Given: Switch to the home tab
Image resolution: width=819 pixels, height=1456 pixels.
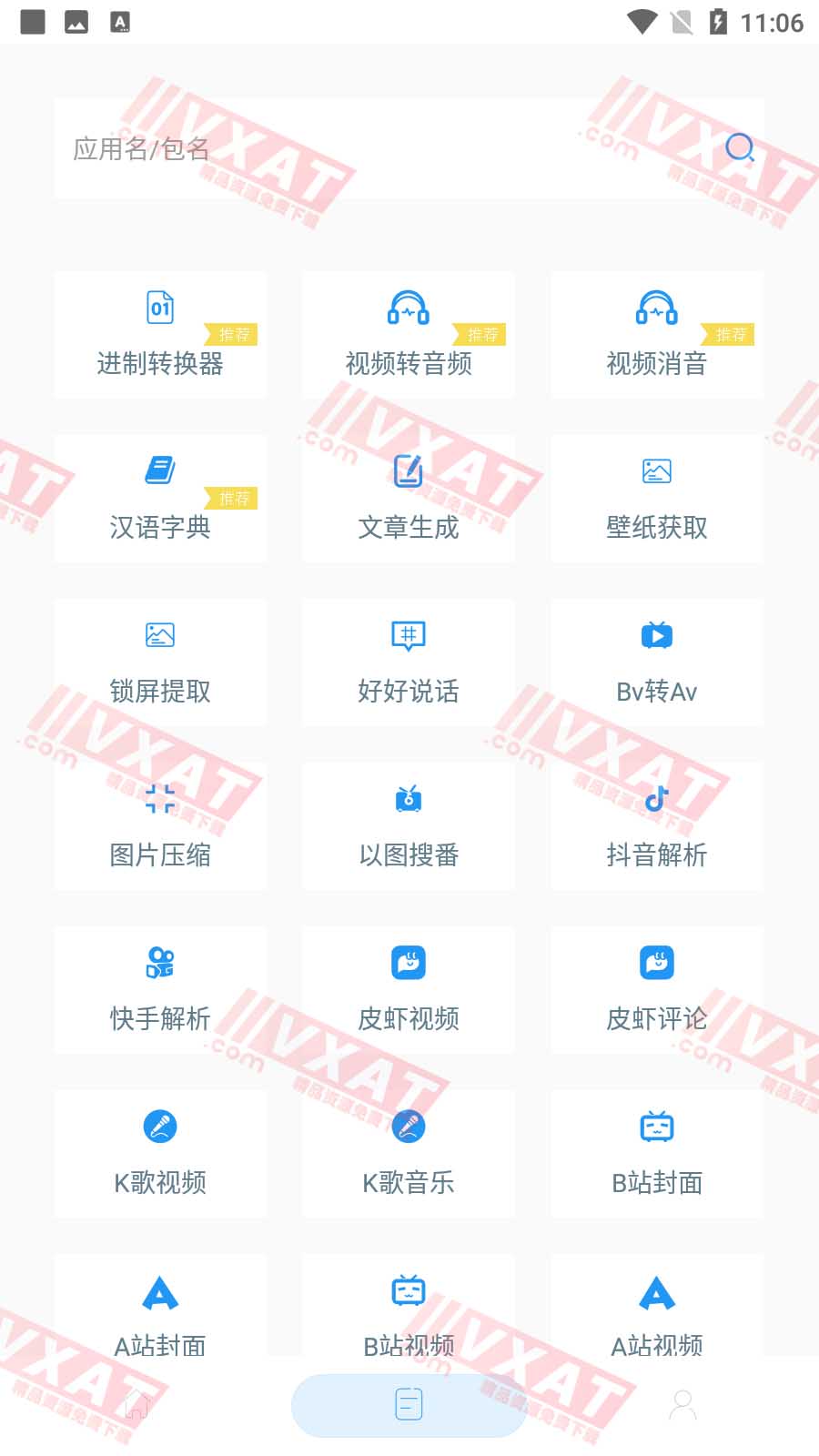Looking at the screenshot, I should tap(136, 1405).
